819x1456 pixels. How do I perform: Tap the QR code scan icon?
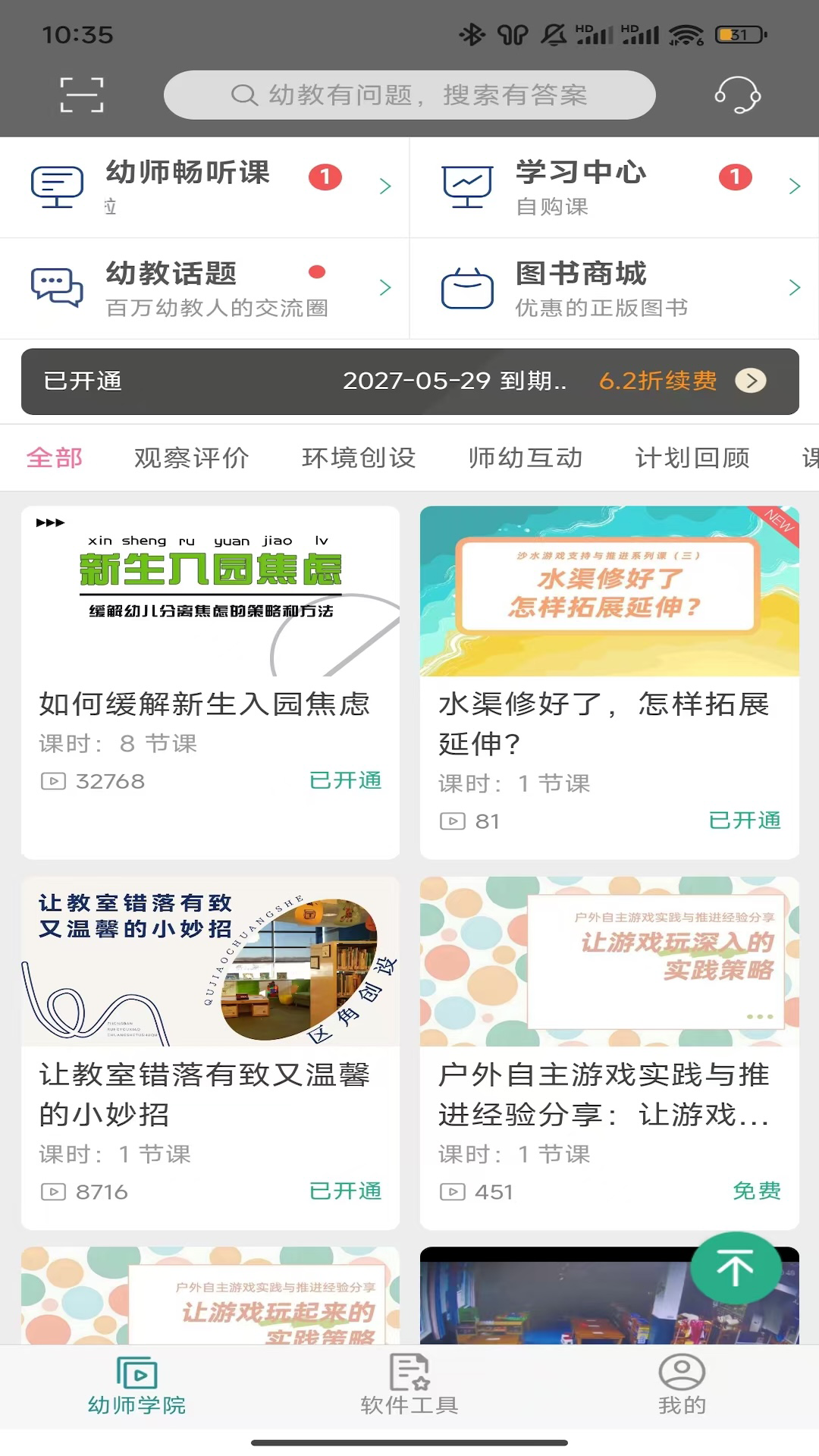coord(80,95)
